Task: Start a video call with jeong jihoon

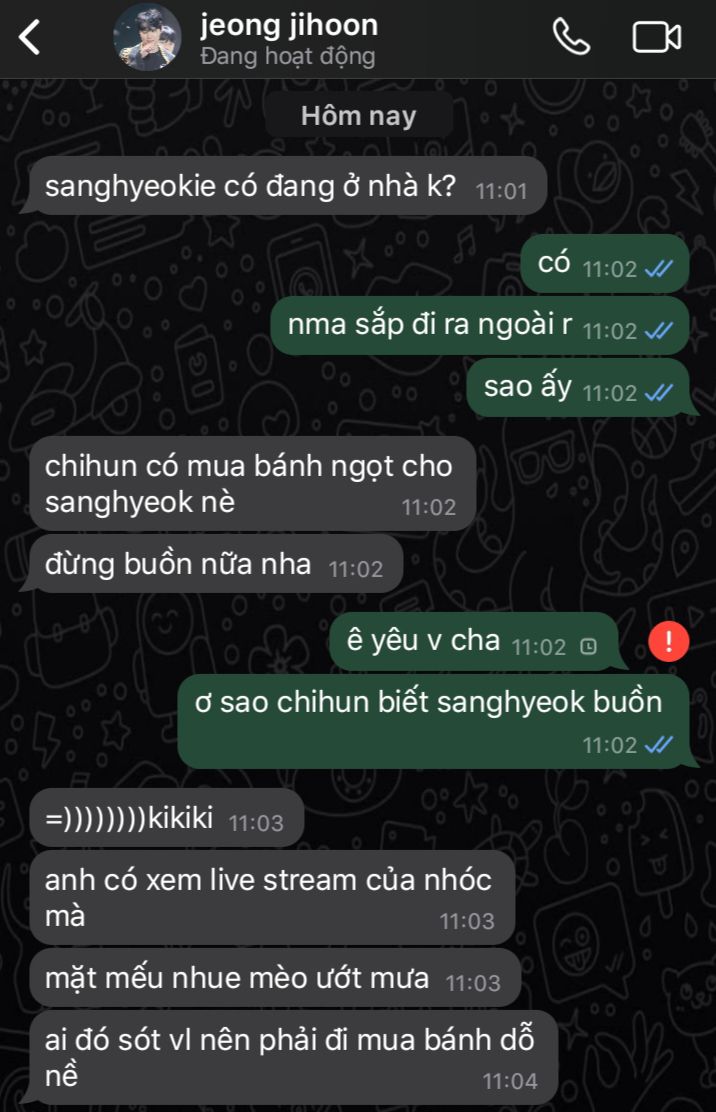Action: (x=657, y=38)
